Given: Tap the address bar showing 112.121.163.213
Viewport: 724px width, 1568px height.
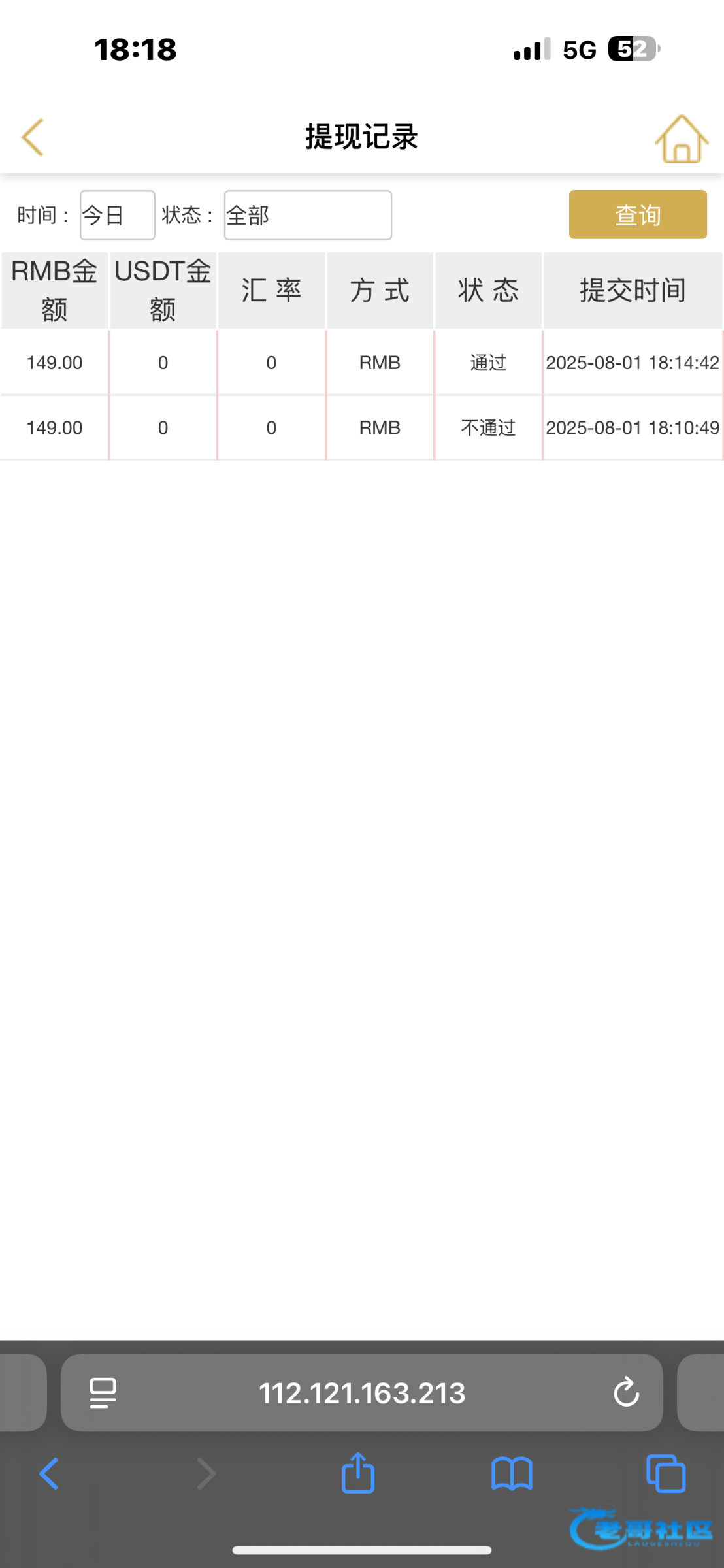Looking at the screenshot, I should click(x=362, y=1392).
